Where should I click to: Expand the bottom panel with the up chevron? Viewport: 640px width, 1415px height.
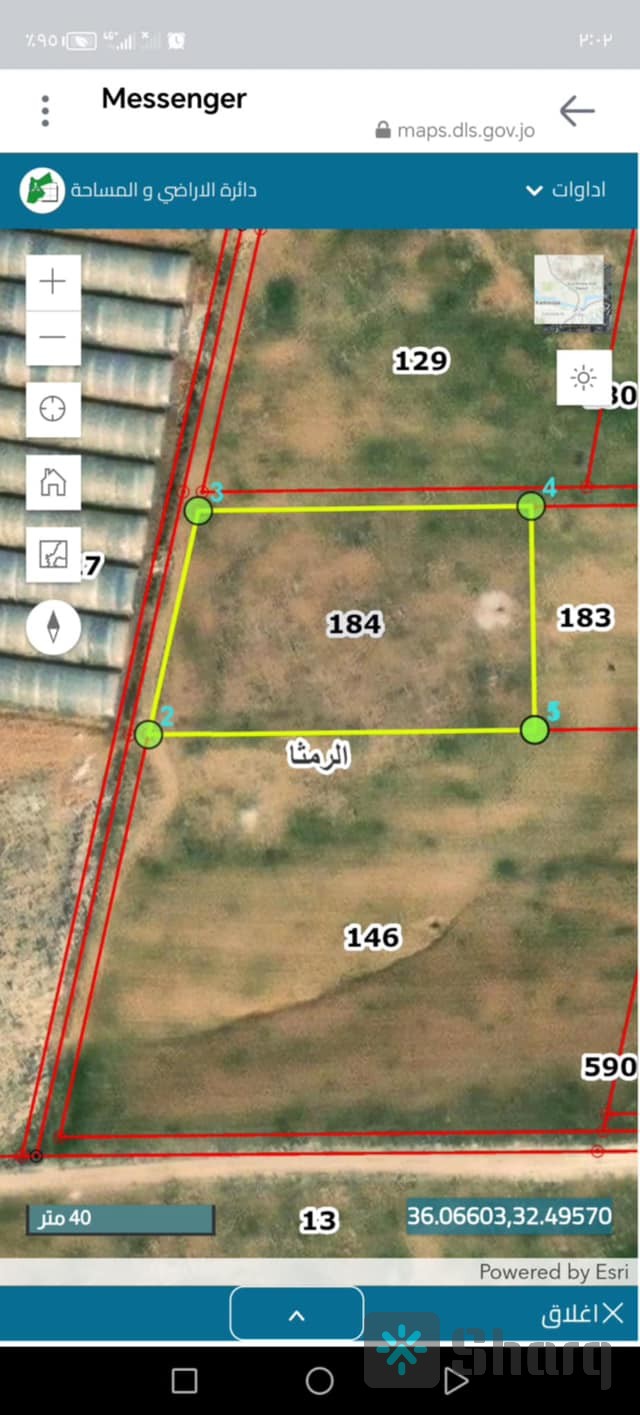pyautogui.click(x=296, y=1315)
